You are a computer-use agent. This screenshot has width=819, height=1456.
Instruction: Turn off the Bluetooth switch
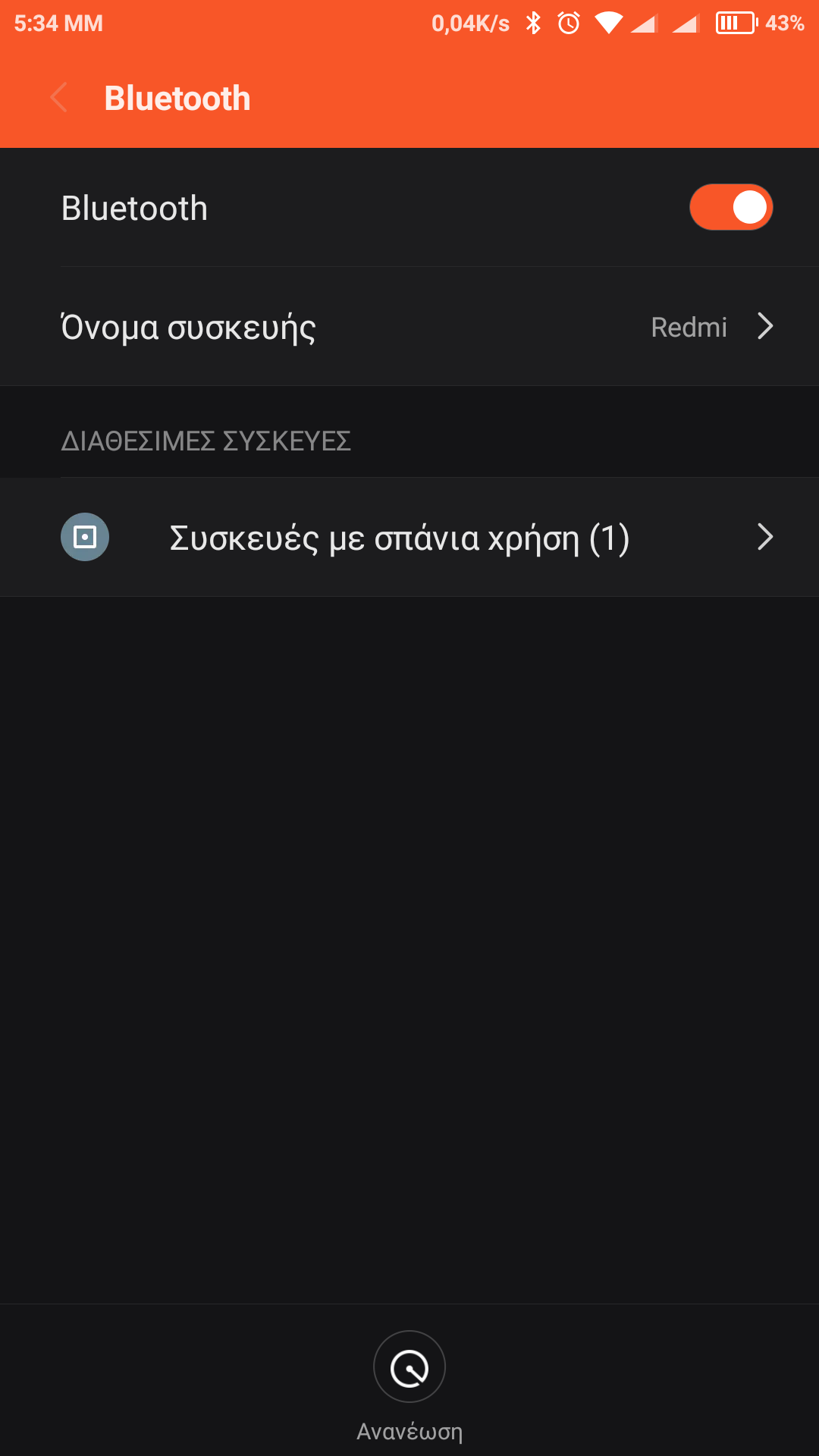730,207
